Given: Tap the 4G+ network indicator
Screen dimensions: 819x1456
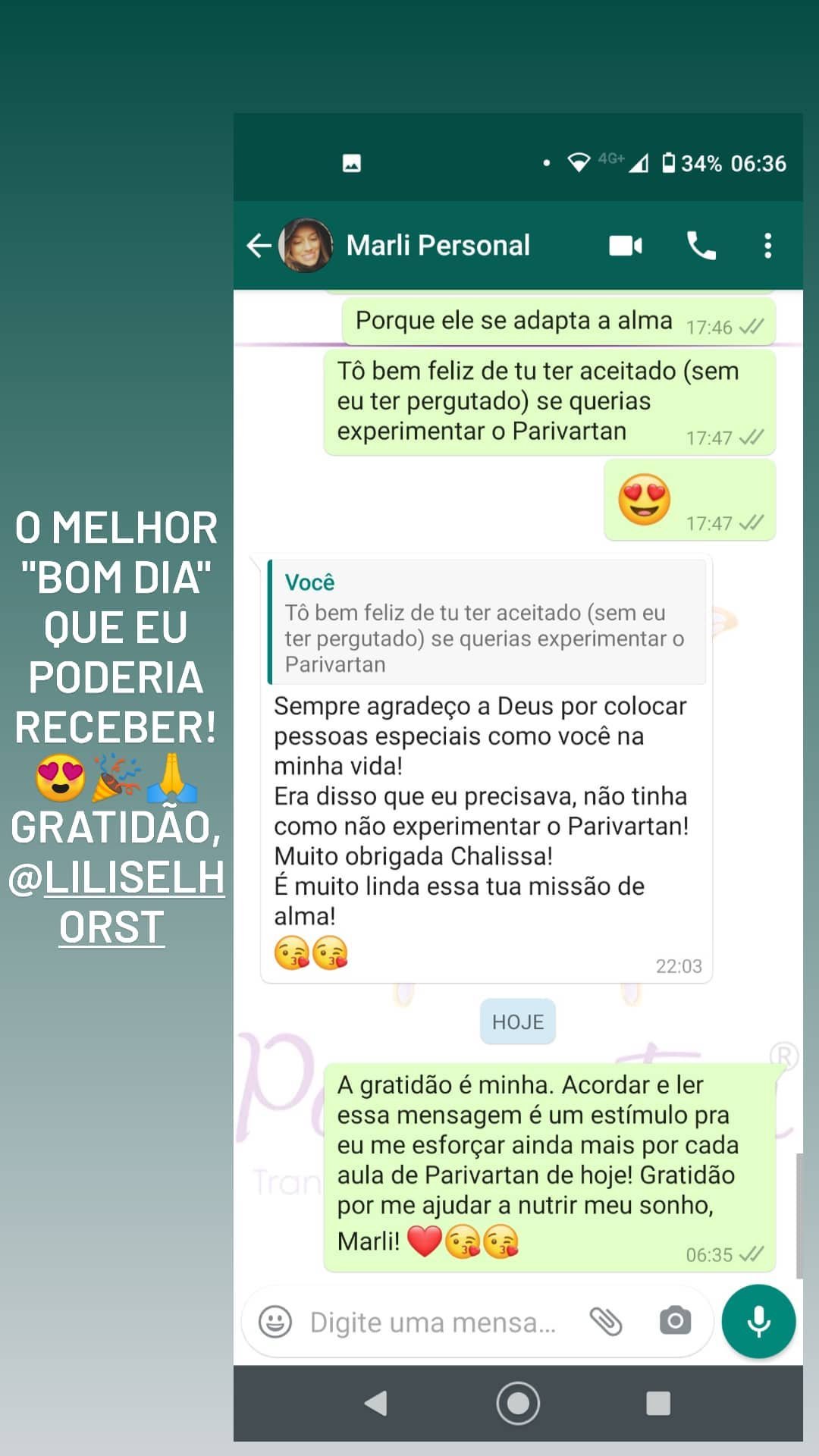Looking at the screenshot, I should [610, 159].
